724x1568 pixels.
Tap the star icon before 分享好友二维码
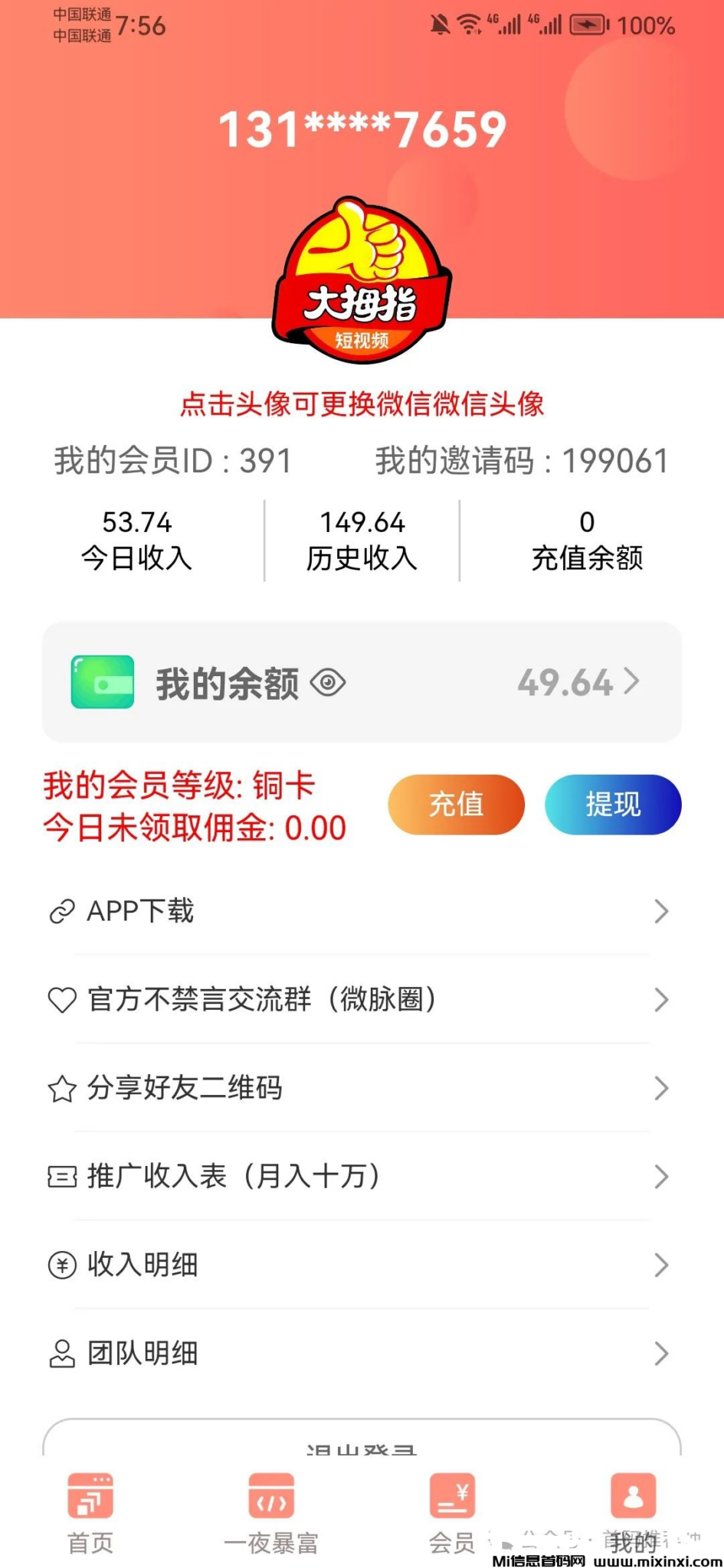point(61,1088)
